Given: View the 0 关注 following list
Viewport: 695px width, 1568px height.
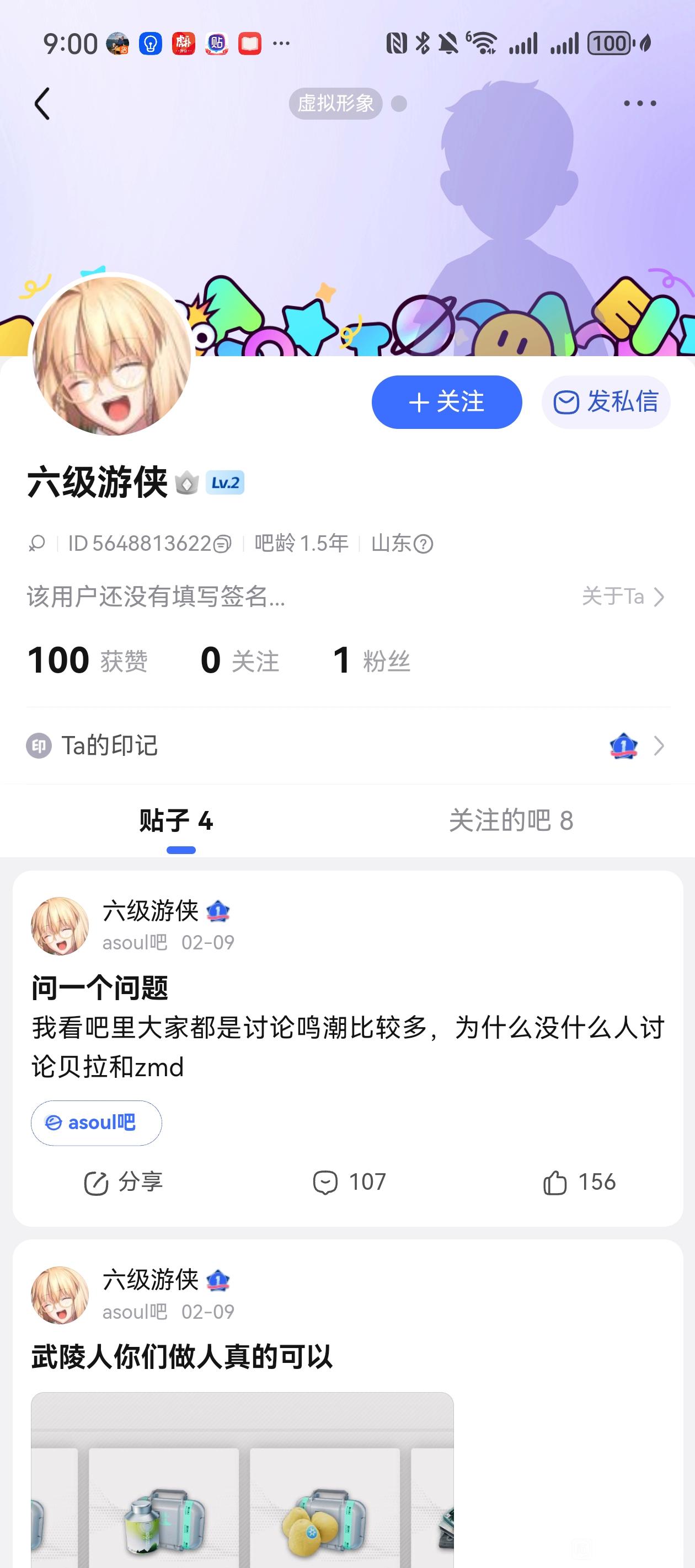Looking at the screenshot, I should (239, 661).
